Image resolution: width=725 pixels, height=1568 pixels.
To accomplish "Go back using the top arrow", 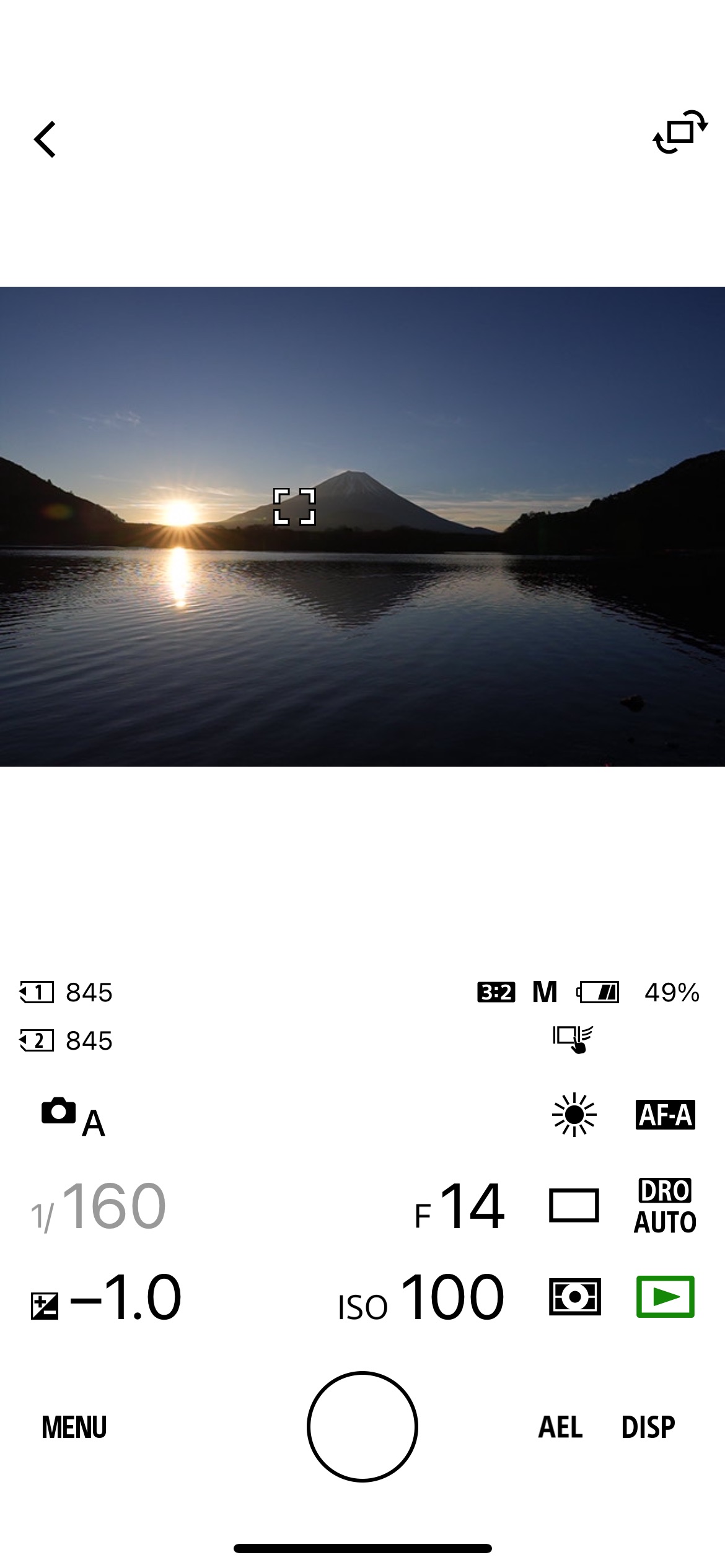I will (45, 139).
